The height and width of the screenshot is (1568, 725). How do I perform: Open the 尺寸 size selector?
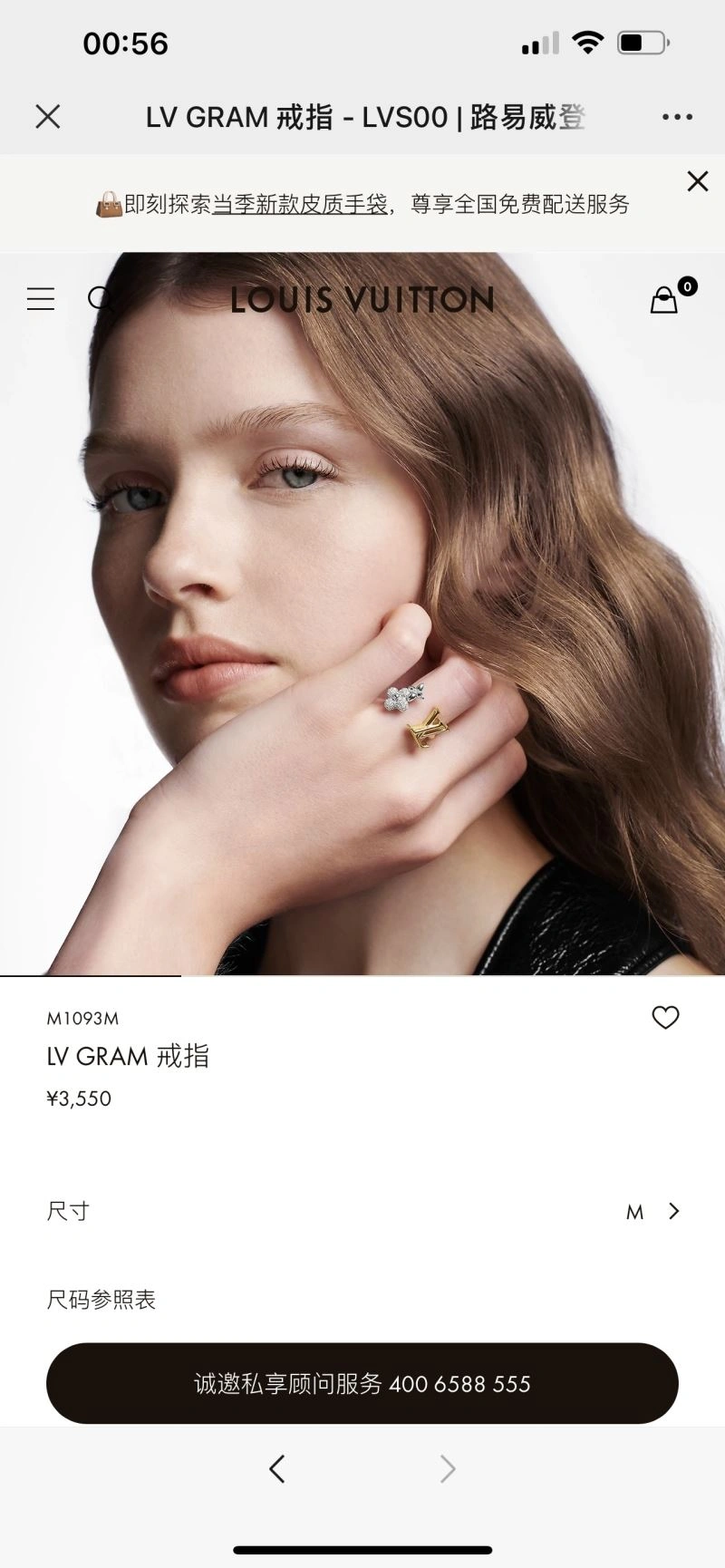pyautogui.click(x=362, y=1211)
